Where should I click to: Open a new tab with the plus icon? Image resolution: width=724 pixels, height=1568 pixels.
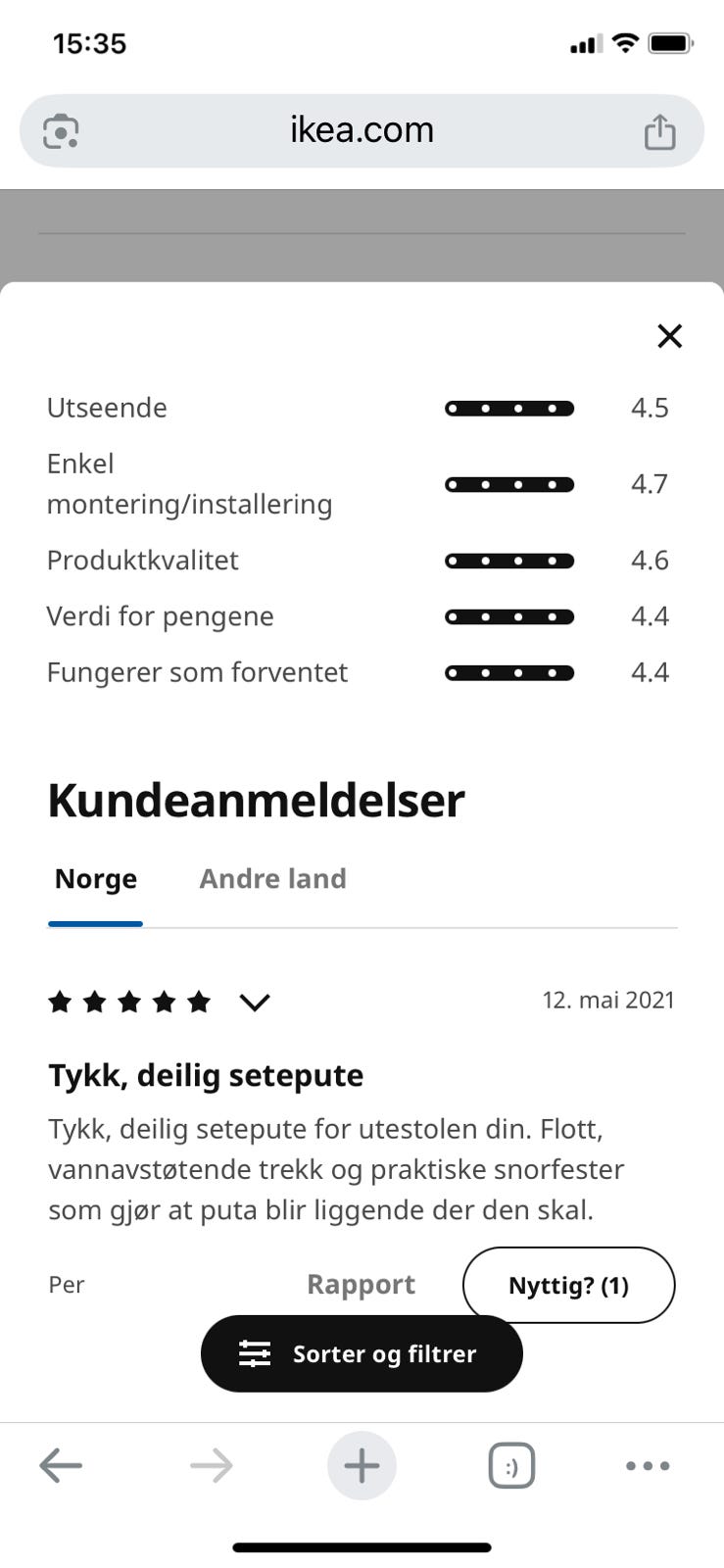[362, 1465]
